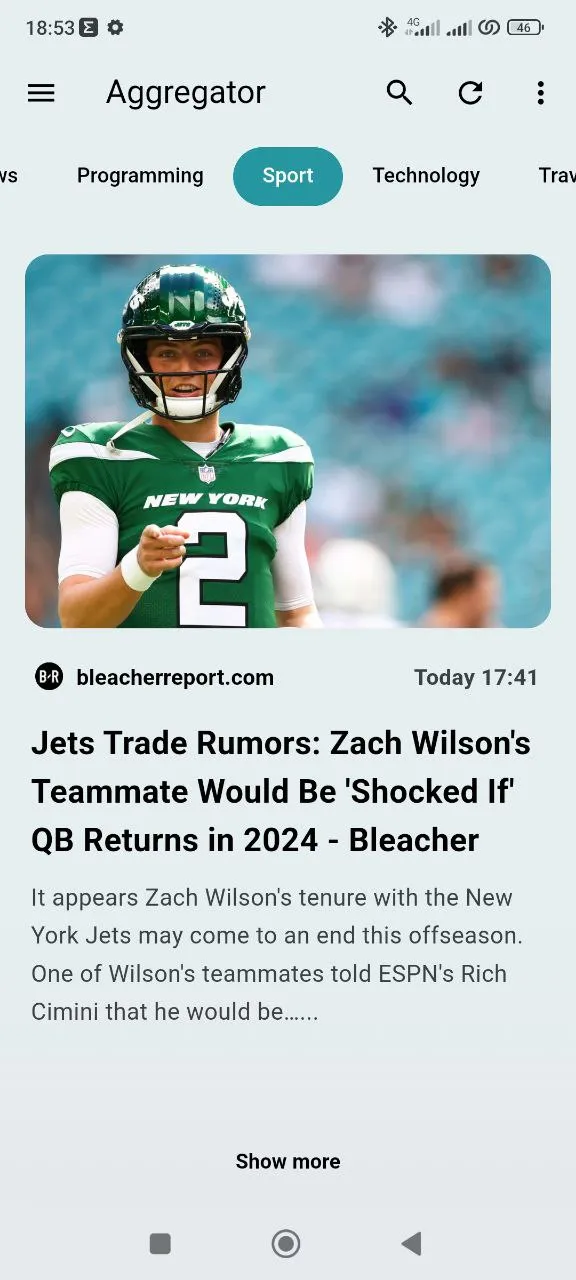Go to home screen via home button
The image size is (576, 1280).
(286, 1243)
